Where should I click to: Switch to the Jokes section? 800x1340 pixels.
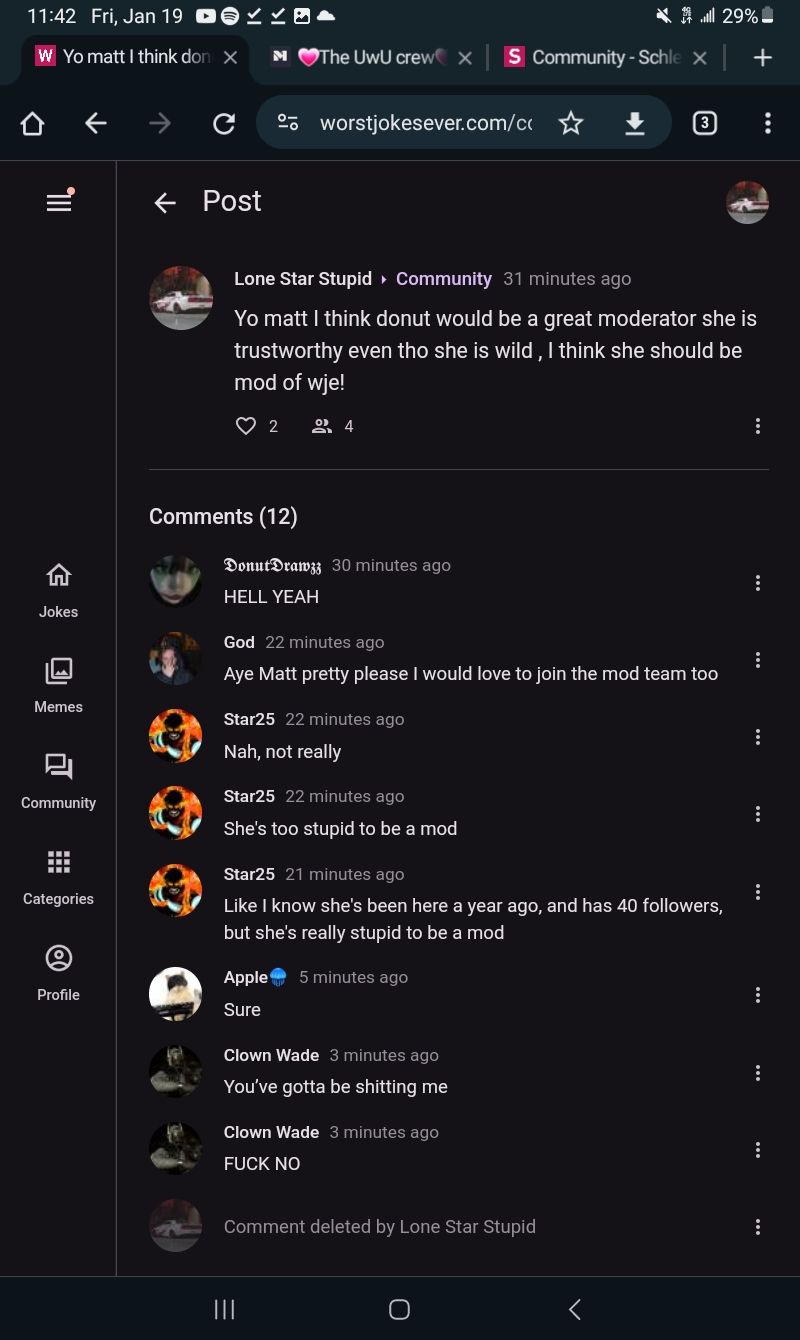coord(59,588)
